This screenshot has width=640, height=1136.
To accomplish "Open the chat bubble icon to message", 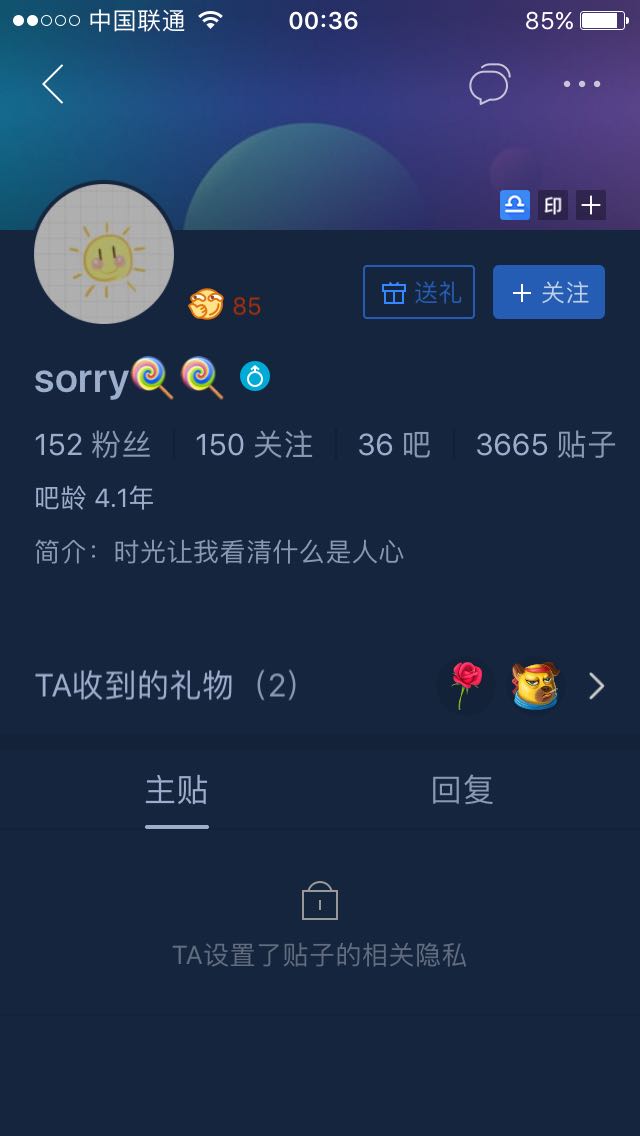I will (x=490, y=84).
